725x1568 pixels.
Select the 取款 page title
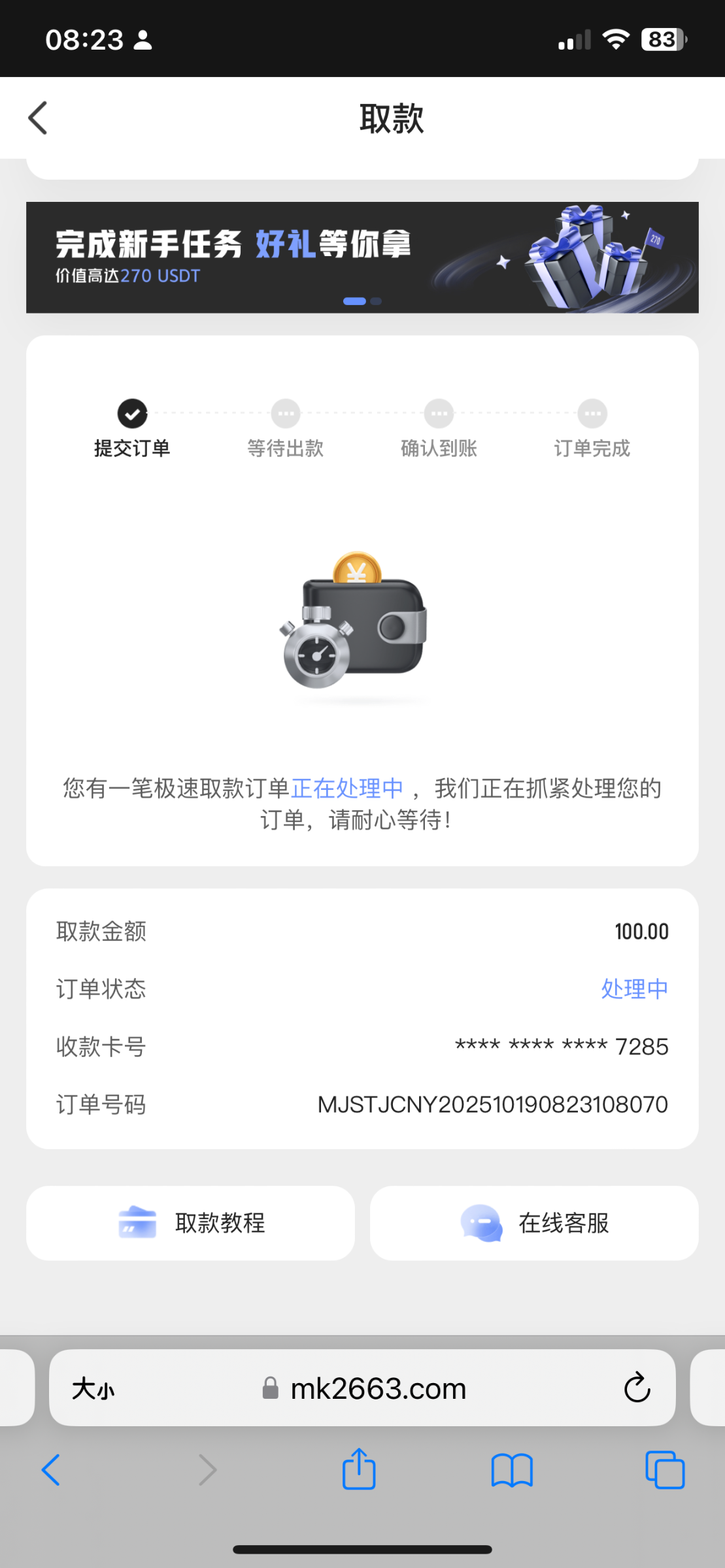tap(392, 118)
